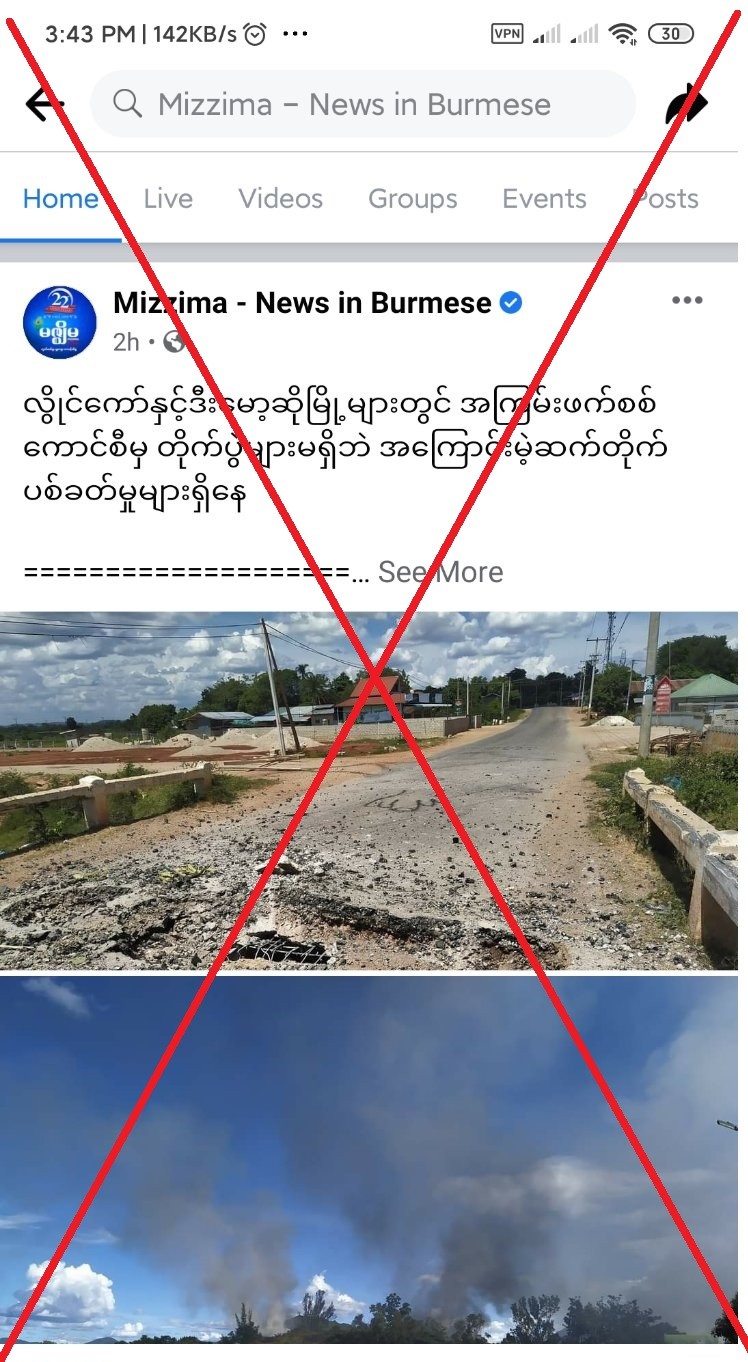Open the post's three-dot options menu

(x=687, y=300)
